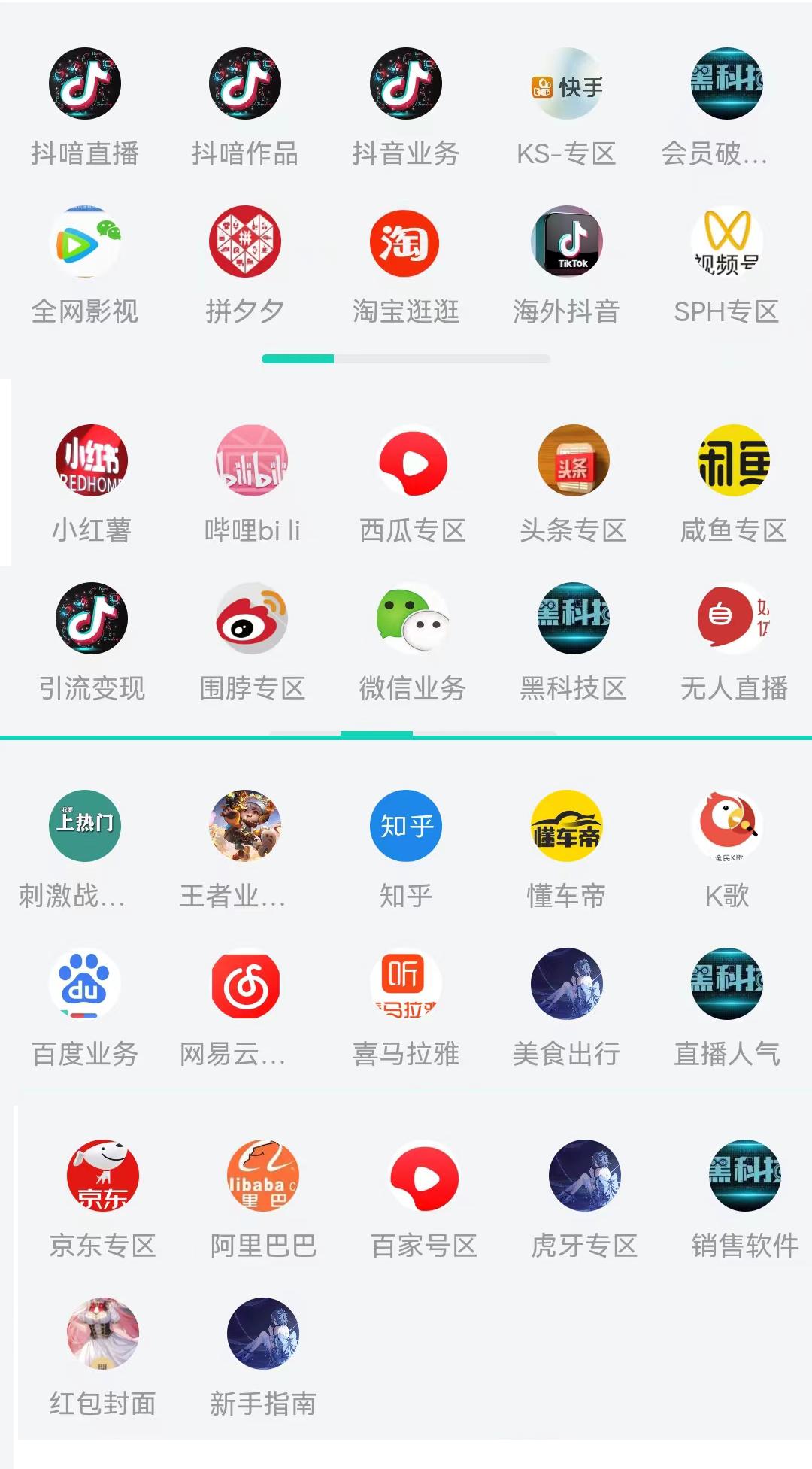This screenshot has width=812, height=1469.
Task: Tap the 咸鱼专区 icon
Action: coord(733,460)
